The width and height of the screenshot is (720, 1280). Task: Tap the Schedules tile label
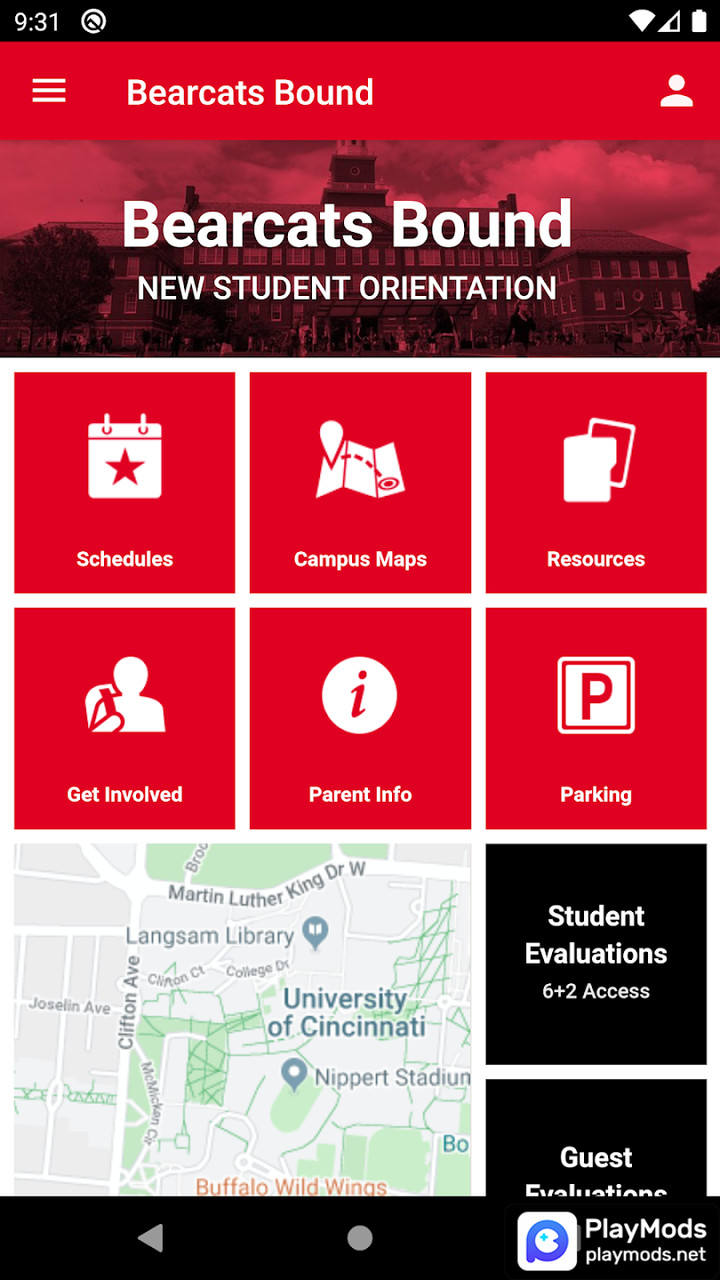(x=124, y=559)
